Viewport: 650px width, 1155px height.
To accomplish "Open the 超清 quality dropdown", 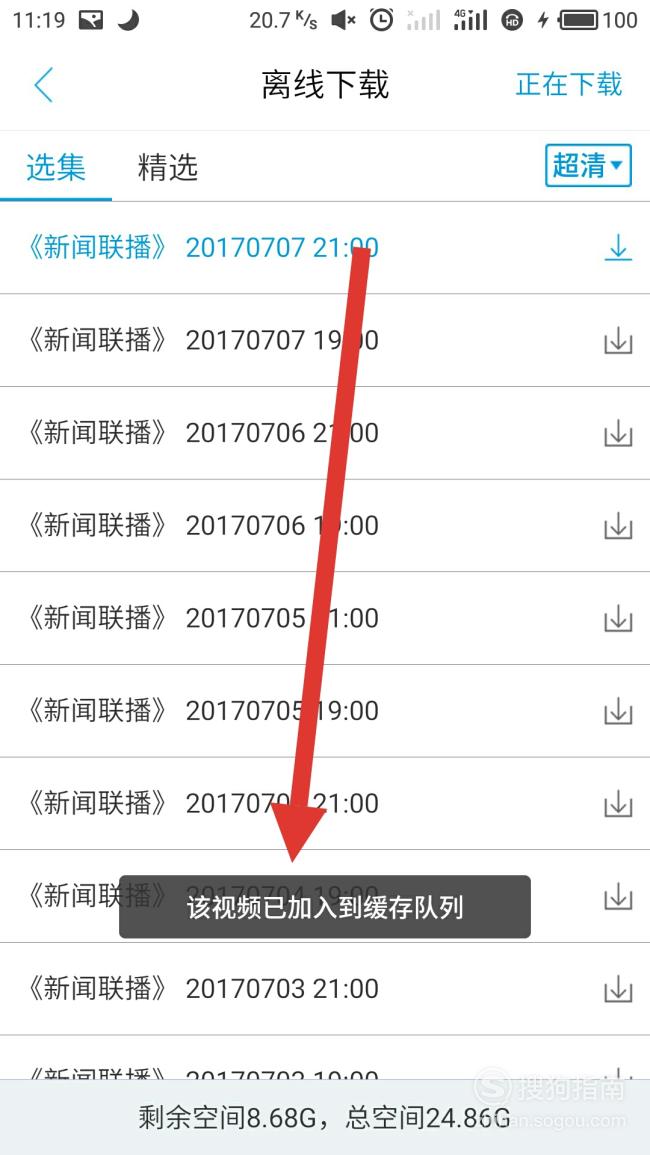I will (588, 166).
